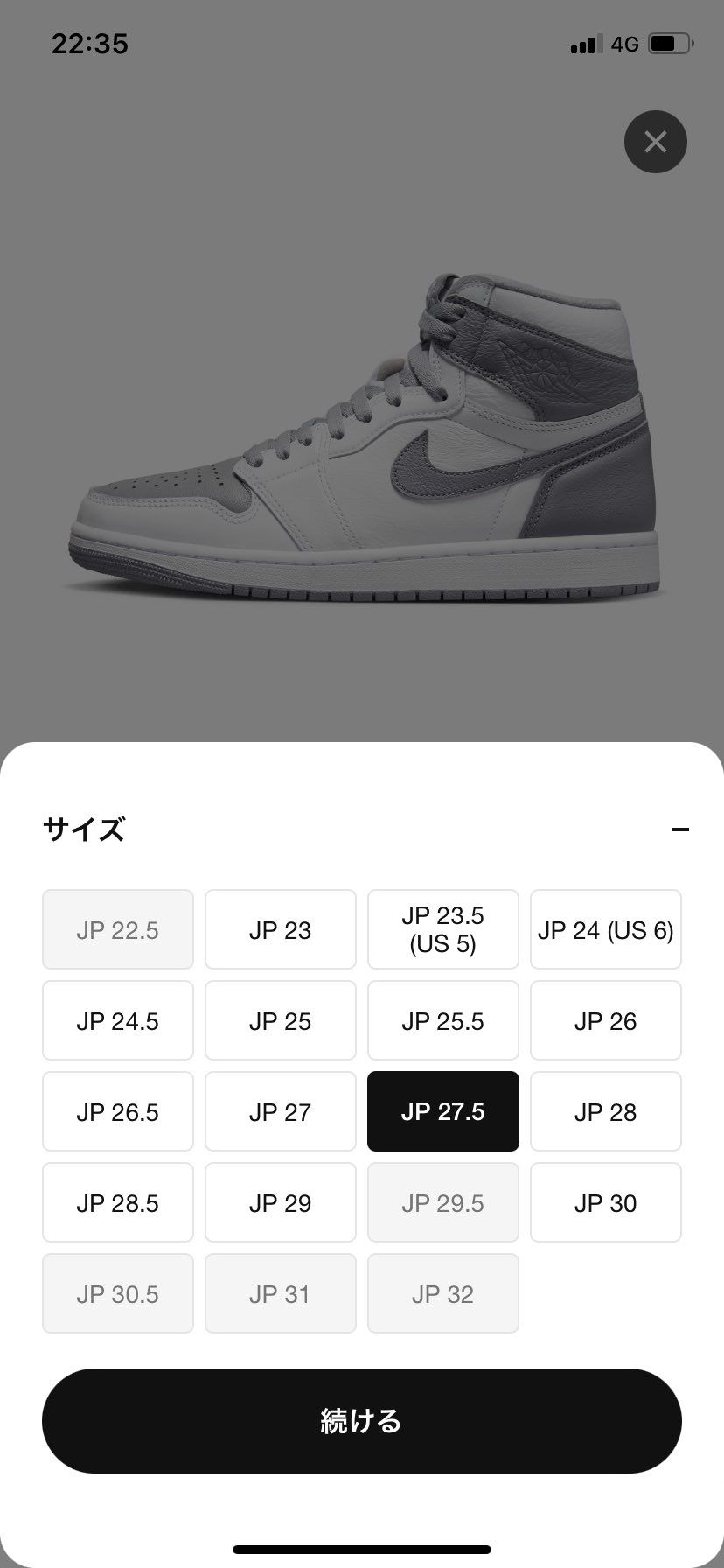Choose size JP 23.5 (US 5)
Screen dimensions: 724x1568
442,929
